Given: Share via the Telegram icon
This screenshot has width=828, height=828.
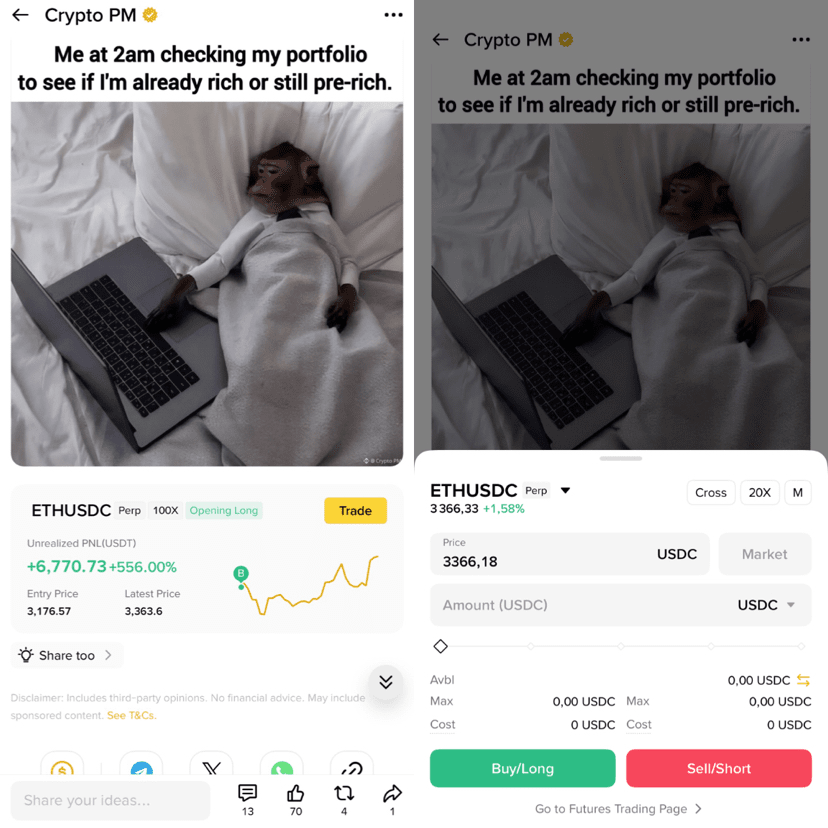Looking at the screenshot, I should pyautogui.click(x=141, y=769).
